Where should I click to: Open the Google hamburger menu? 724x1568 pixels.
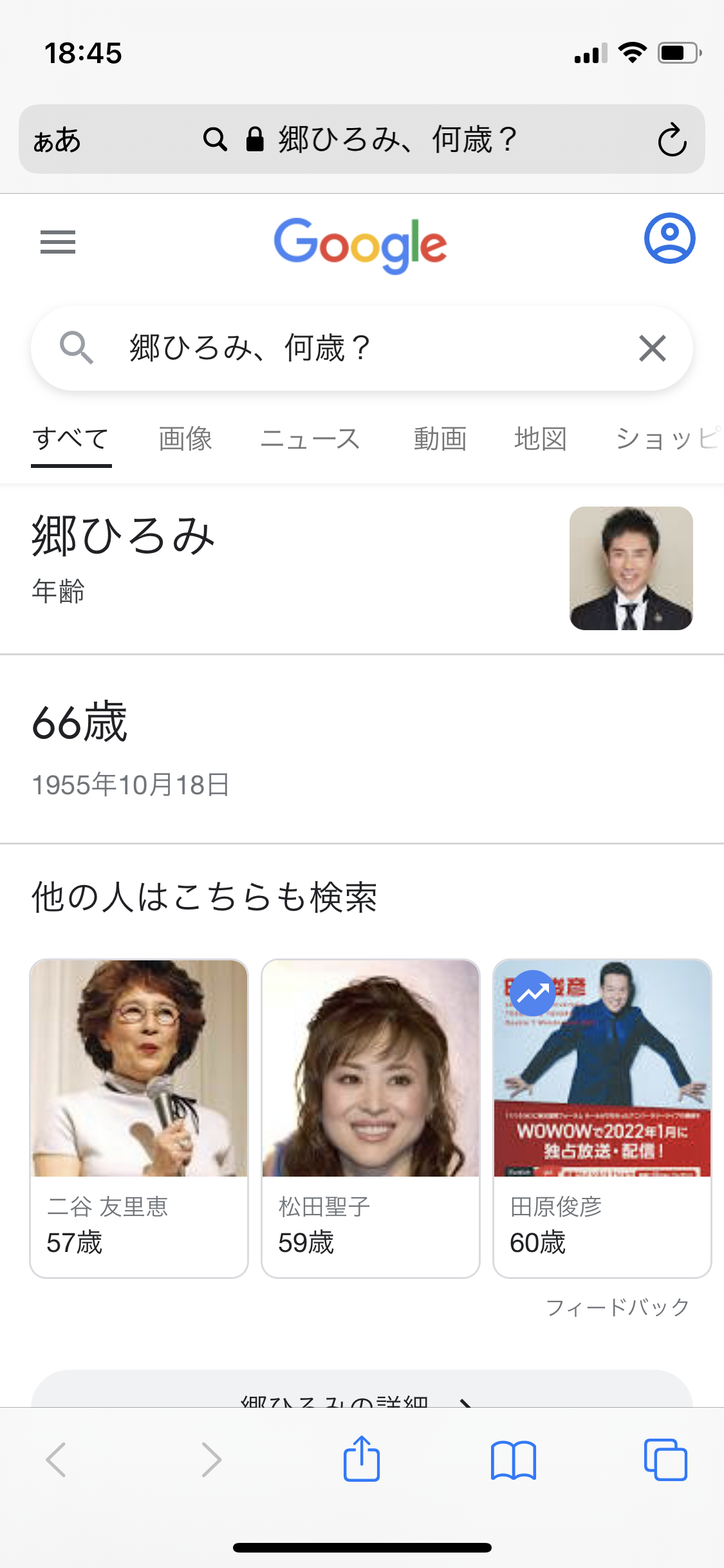pos(58,242)
